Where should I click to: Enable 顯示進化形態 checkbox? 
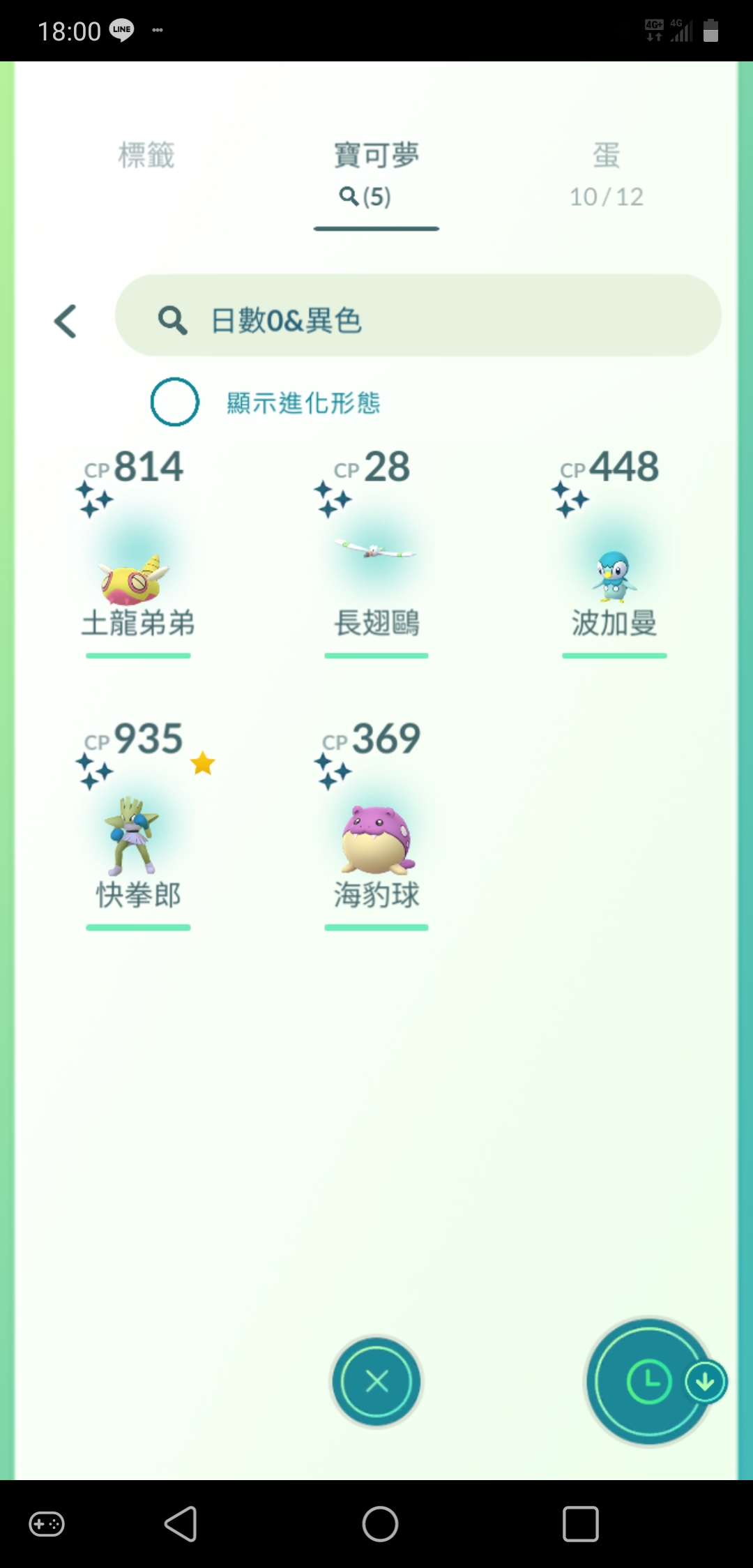tap(175, 402)
